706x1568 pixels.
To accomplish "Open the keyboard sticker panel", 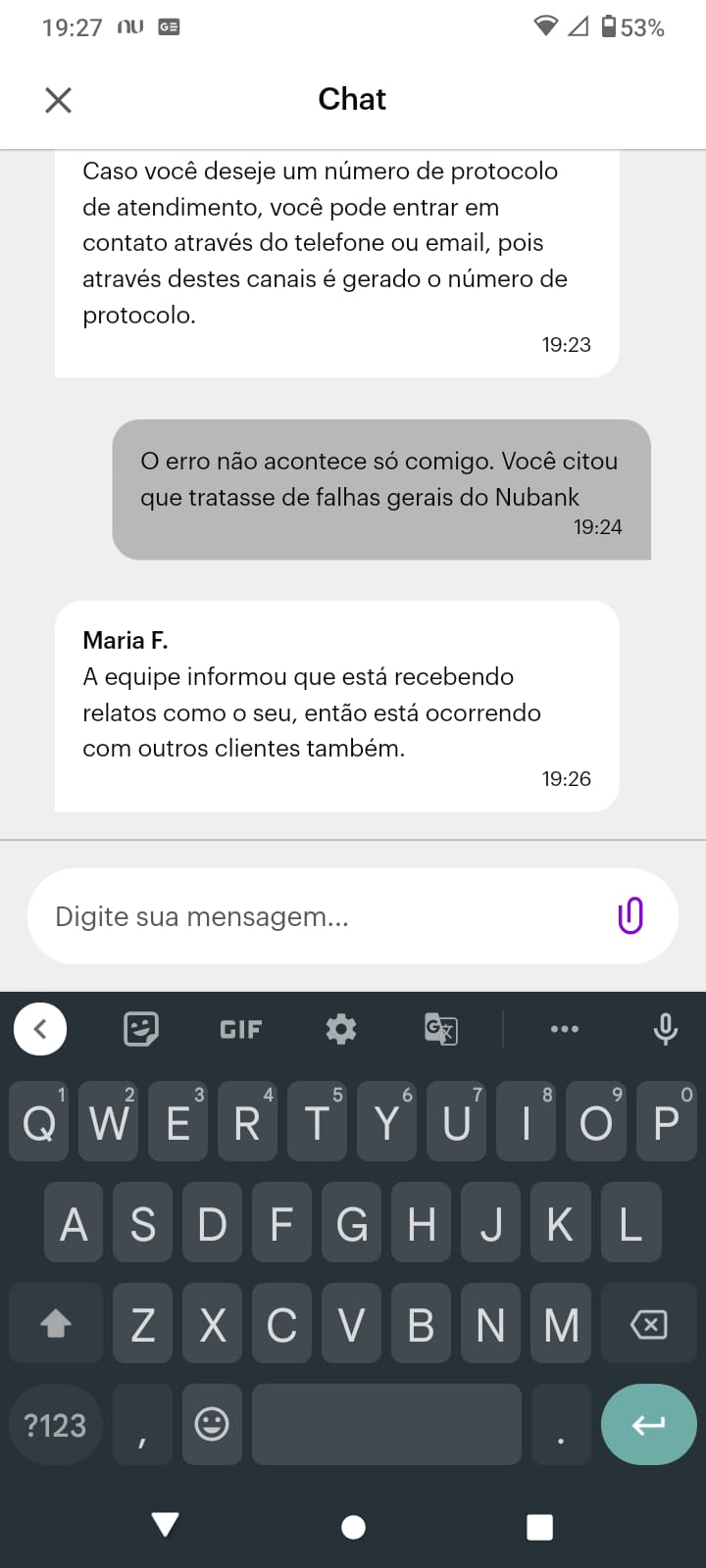I will tap(141, 1029).
